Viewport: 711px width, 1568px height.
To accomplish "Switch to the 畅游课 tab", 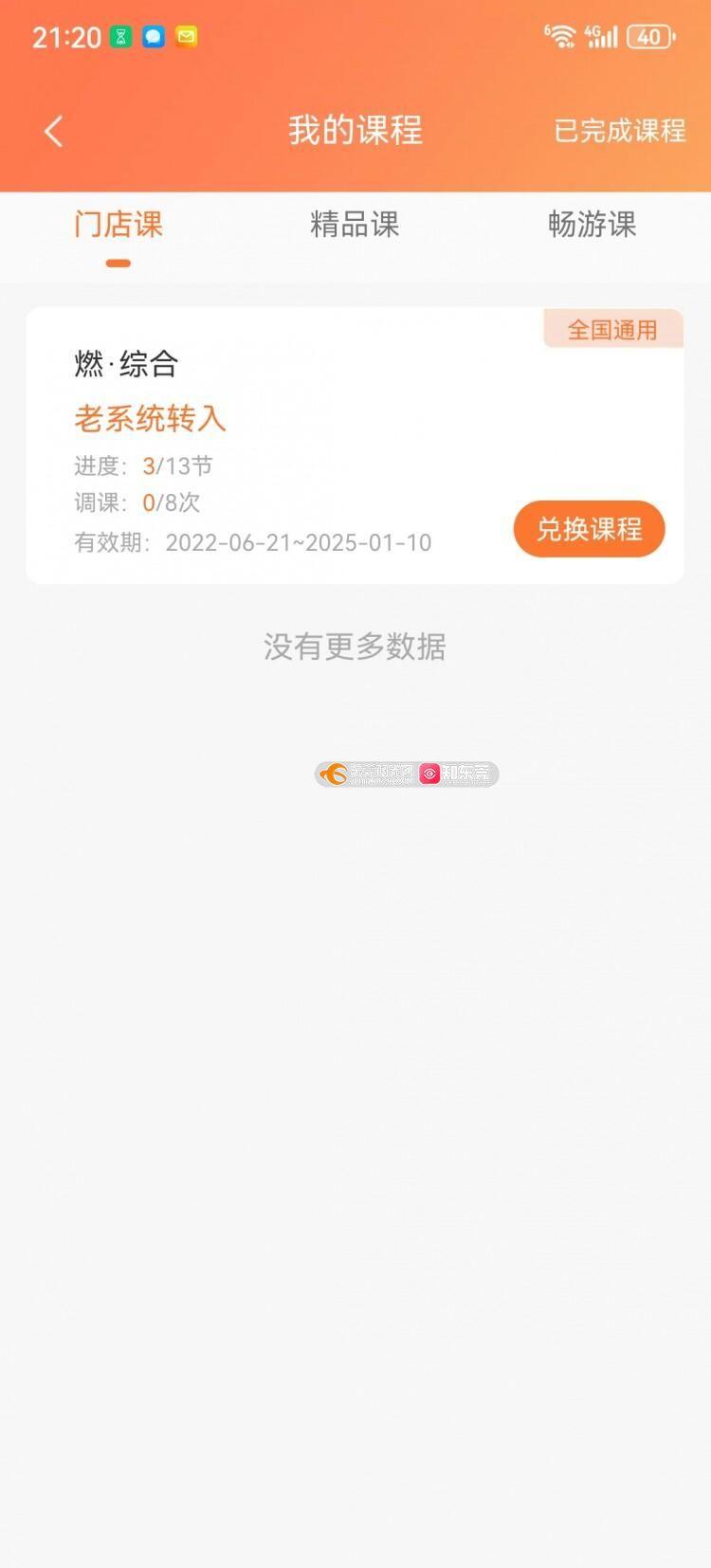I will click(592, 225).
